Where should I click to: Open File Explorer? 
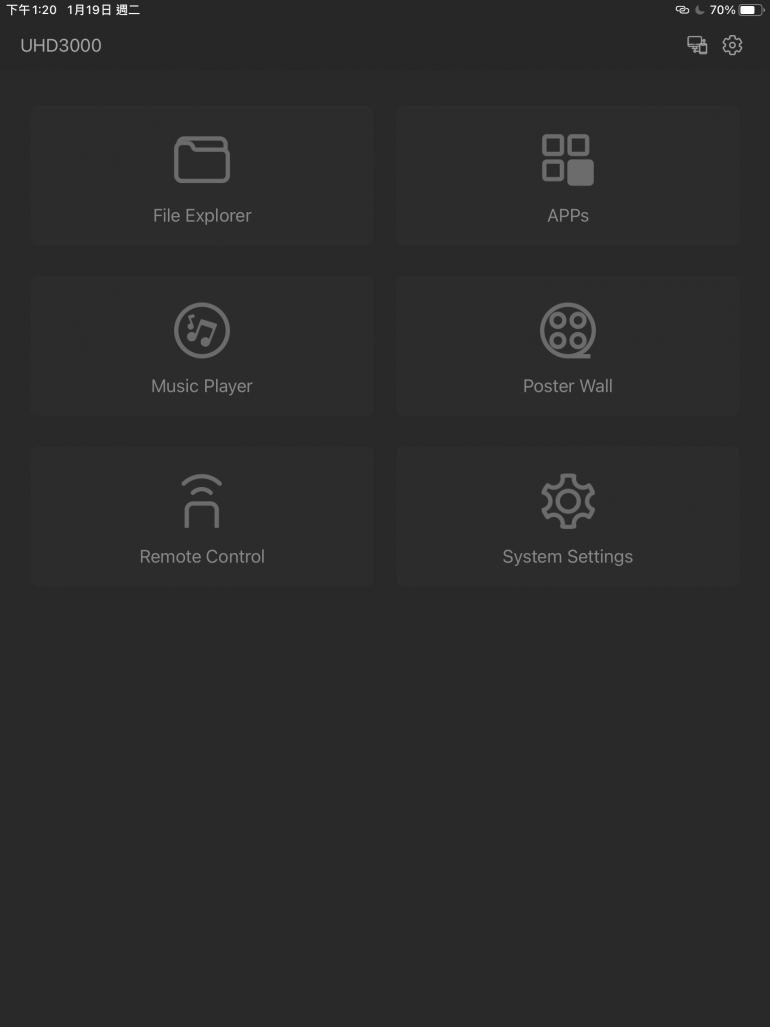point(202,177)
